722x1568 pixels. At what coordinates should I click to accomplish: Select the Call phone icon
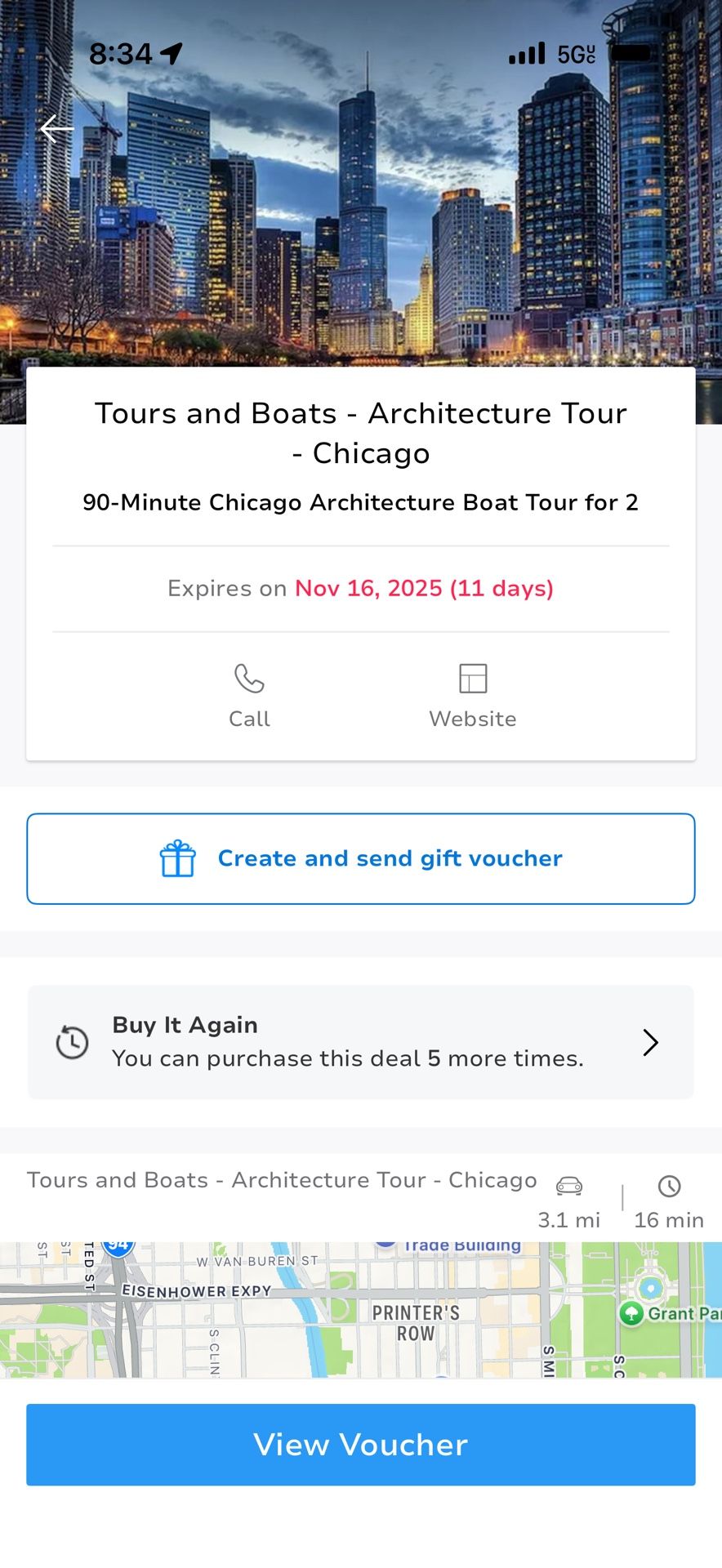249,679
